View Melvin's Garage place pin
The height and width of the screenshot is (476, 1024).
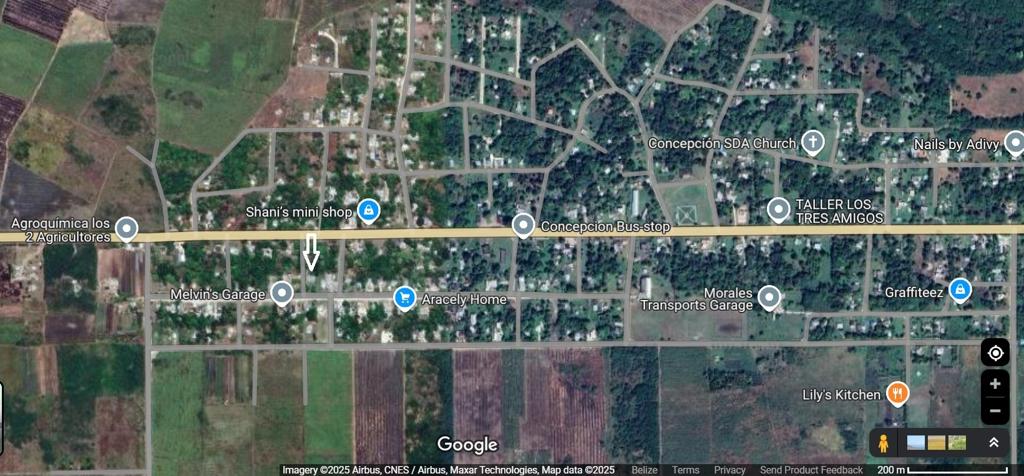point(282,292)
